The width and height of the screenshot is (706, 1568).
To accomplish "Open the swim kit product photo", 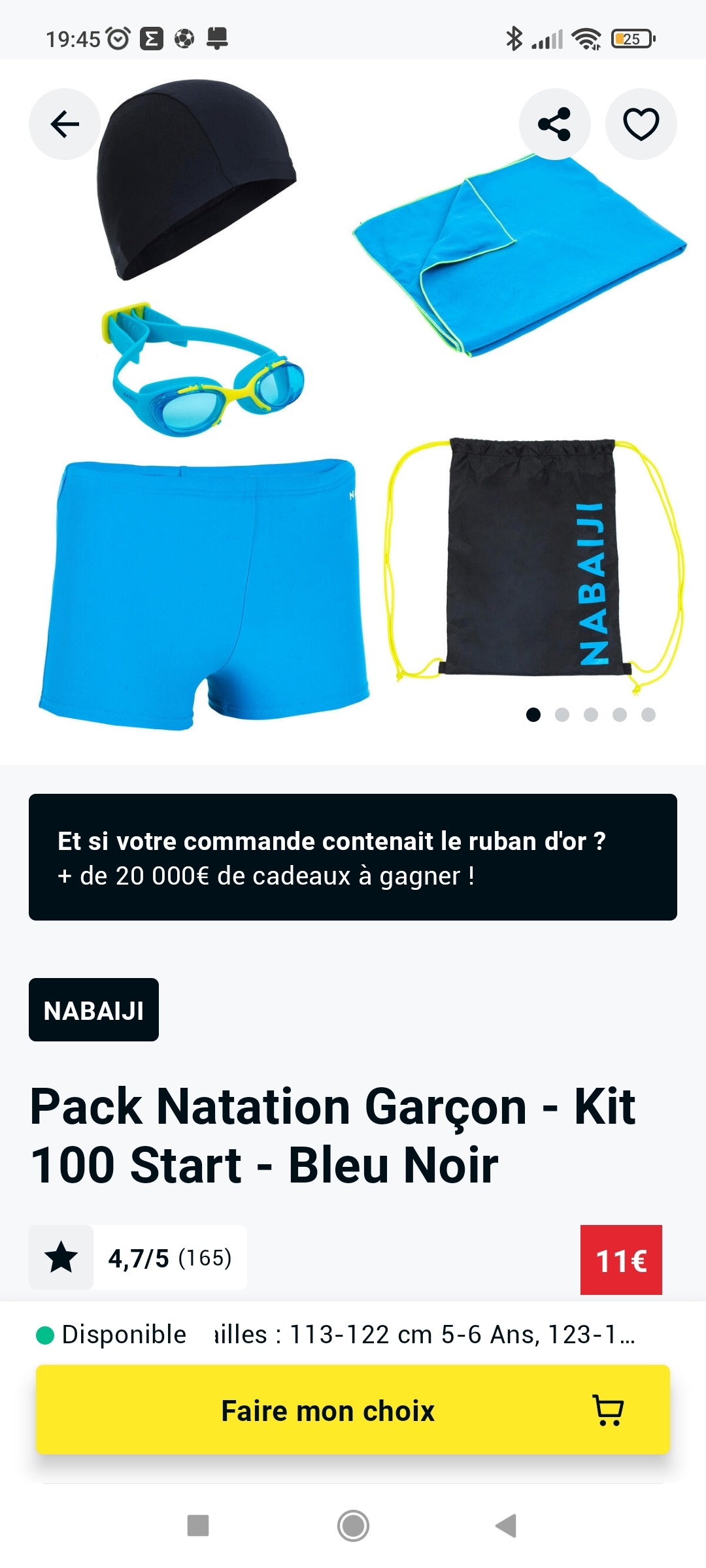I will coord(353,418).
